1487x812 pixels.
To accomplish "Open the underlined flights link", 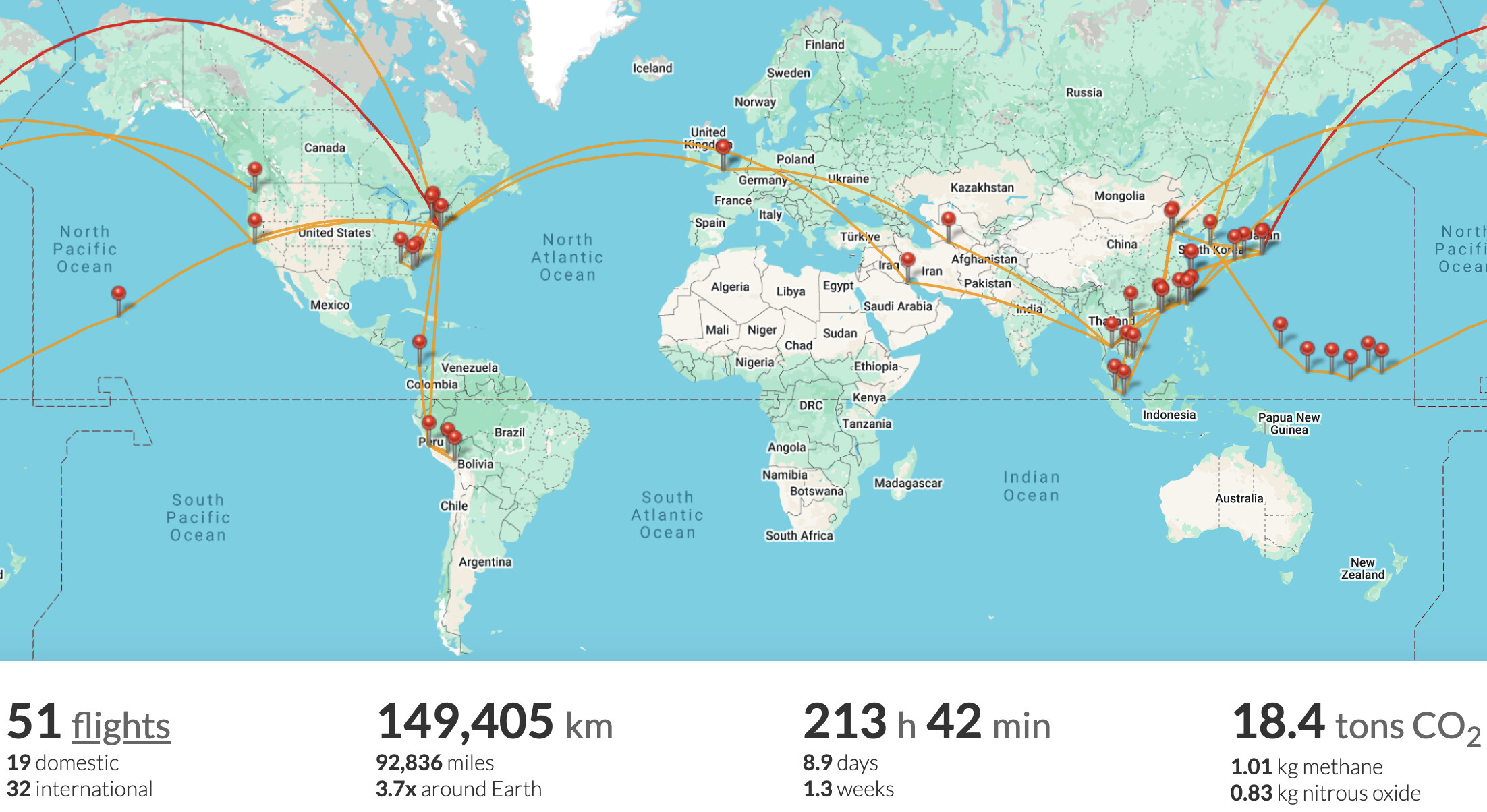I will [121, 726].
